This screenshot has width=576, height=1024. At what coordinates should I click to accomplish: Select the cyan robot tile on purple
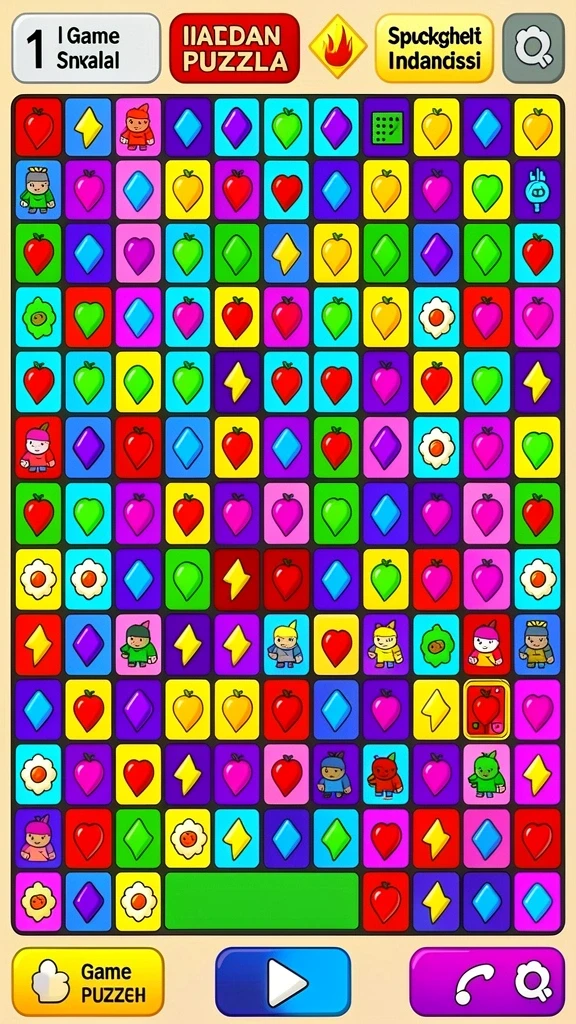pos(537,190)
